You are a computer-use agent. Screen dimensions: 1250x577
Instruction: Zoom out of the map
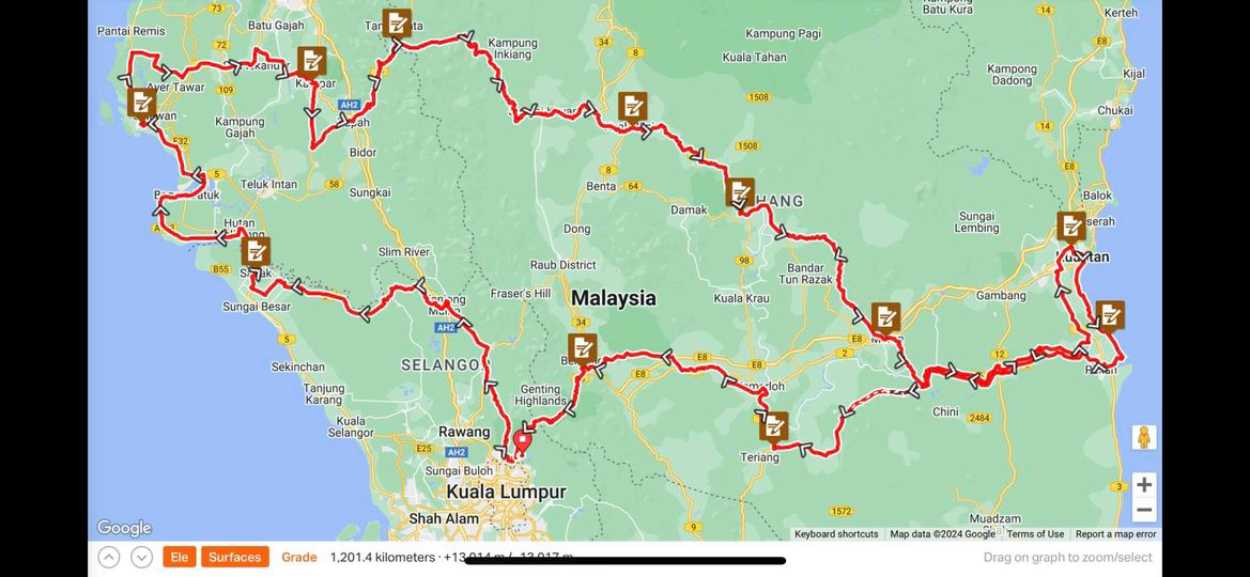click(x=1144, y=511)
